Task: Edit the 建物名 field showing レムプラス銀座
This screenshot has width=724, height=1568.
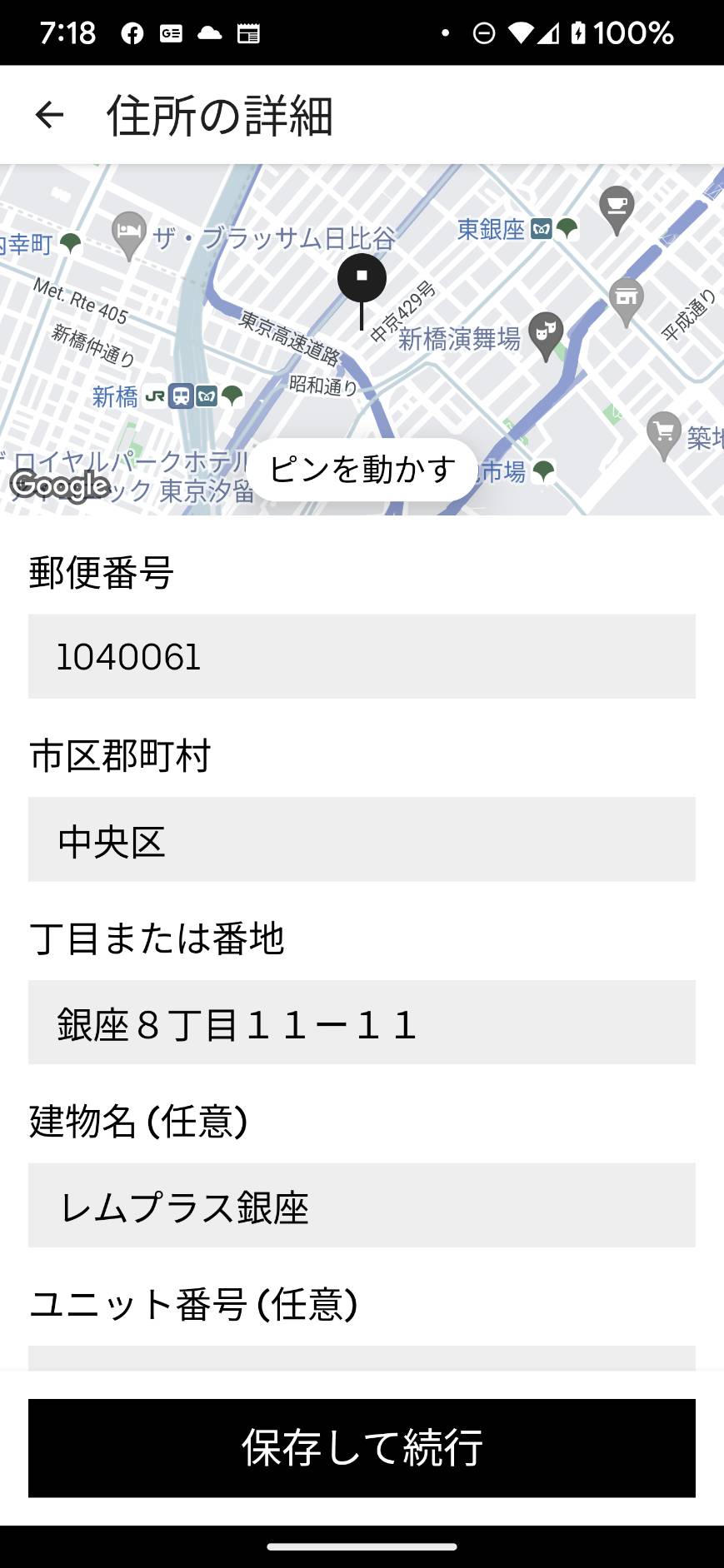Action: click(x=362, y=1205)
